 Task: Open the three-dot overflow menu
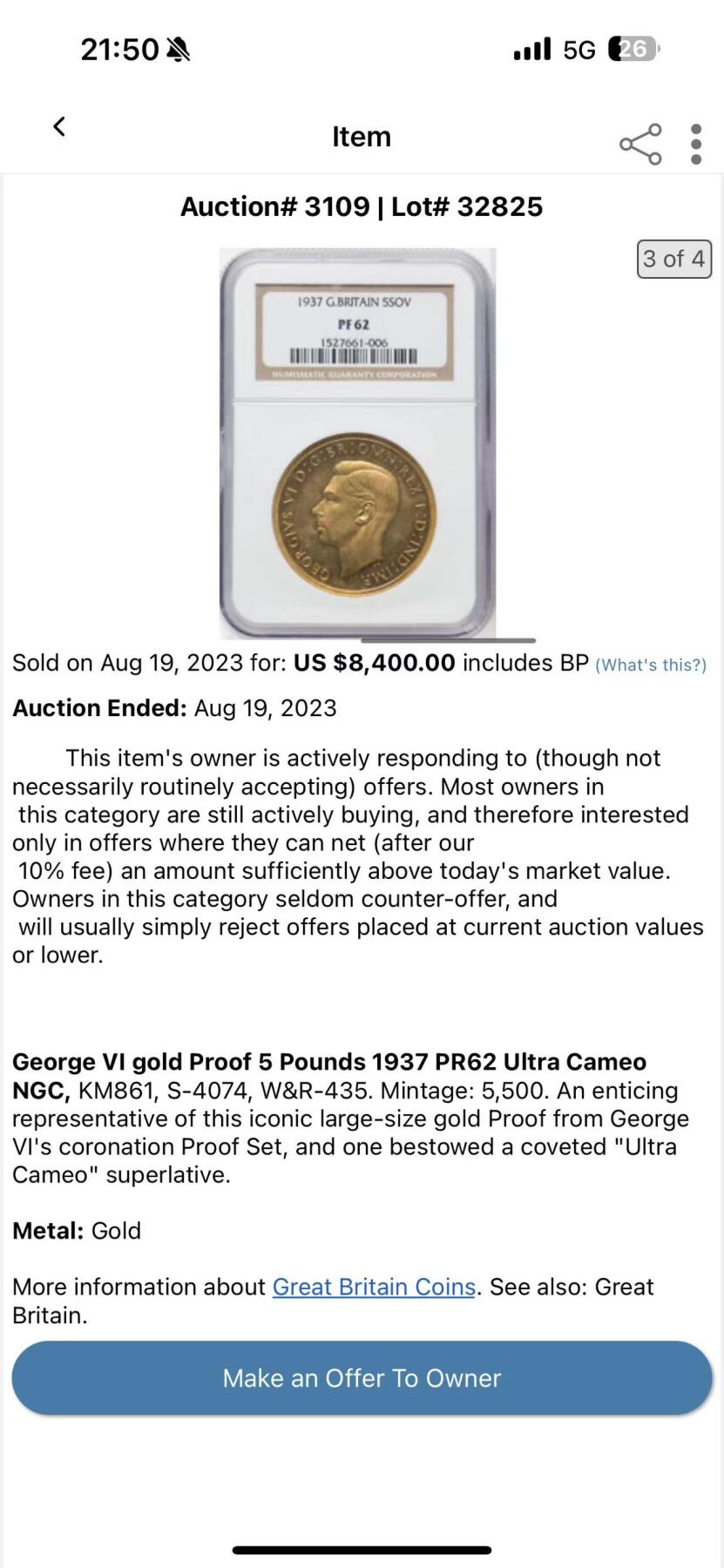point(695,144)
